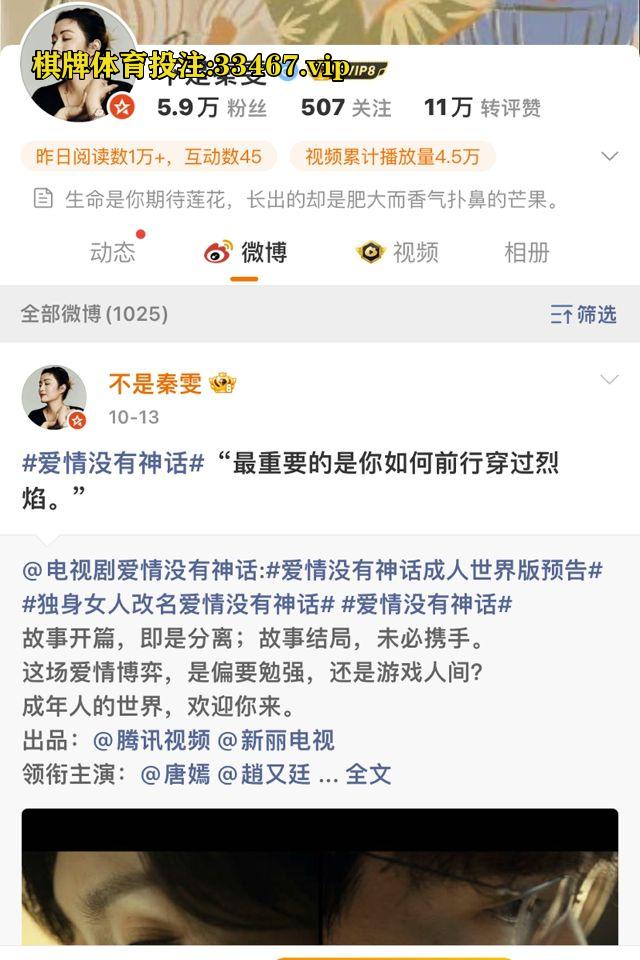Open the 筛选 filter
Viewport: 640px width, 960px height.
tap(583, 315)
